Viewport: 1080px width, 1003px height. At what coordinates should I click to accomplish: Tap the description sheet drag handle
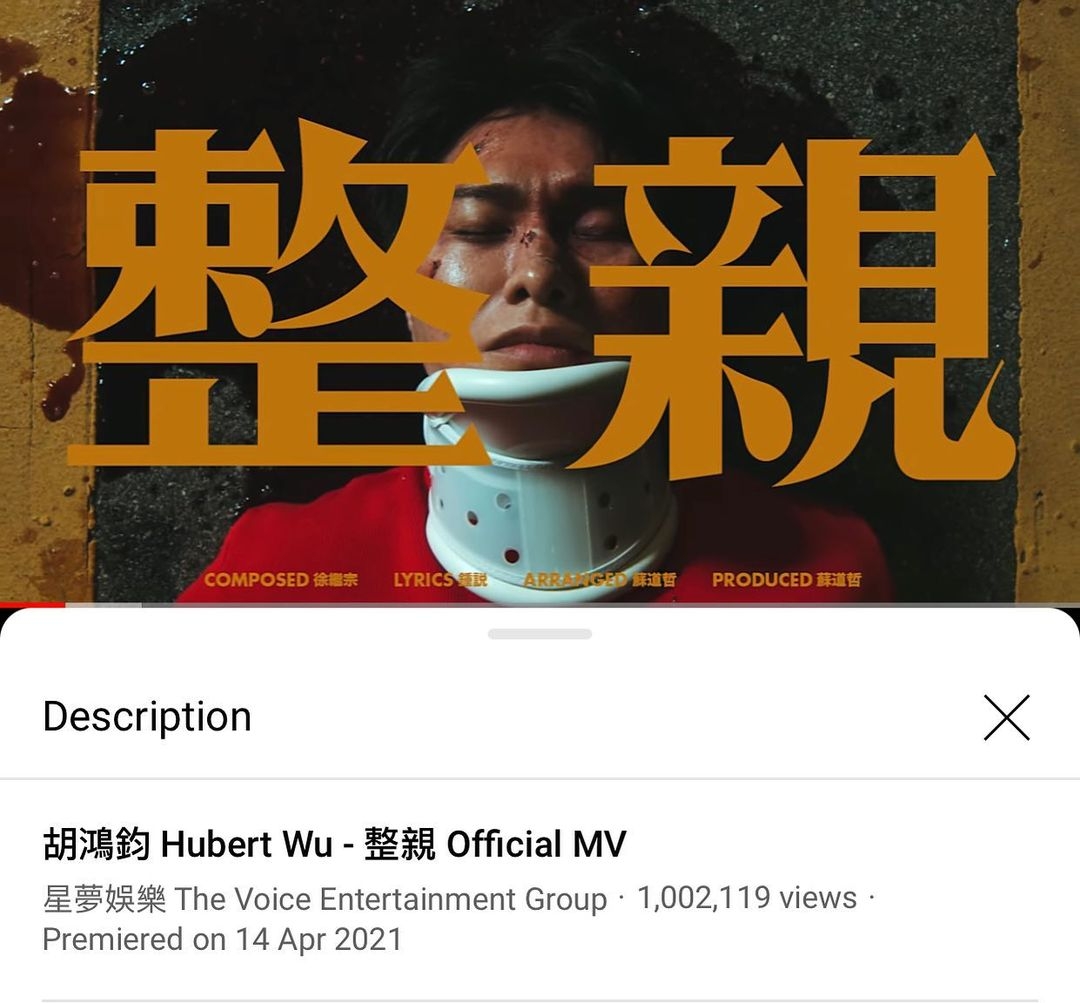(x=540, y=634)
